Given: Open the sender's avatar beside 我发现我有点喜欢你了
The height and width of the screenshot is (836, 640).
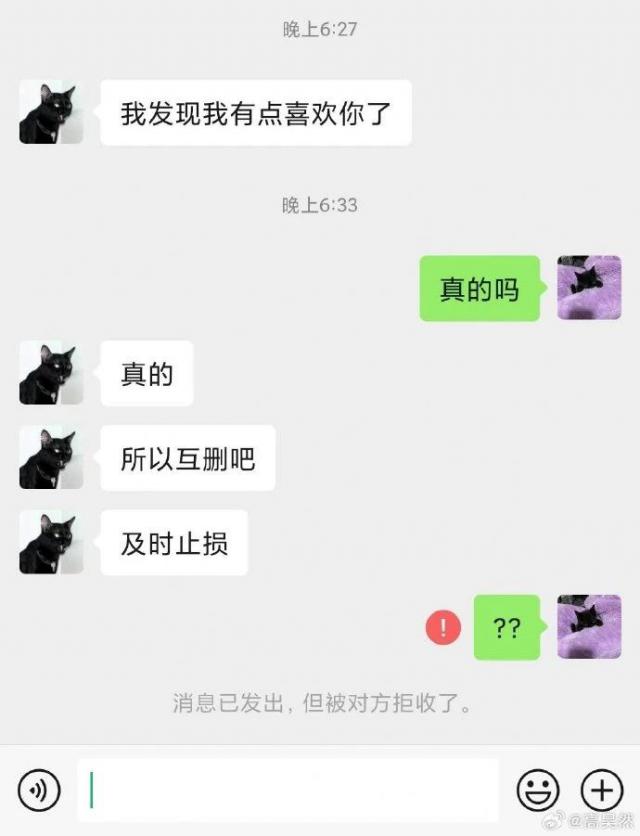Looking at the screenshot, I should (x=50, y=113).
